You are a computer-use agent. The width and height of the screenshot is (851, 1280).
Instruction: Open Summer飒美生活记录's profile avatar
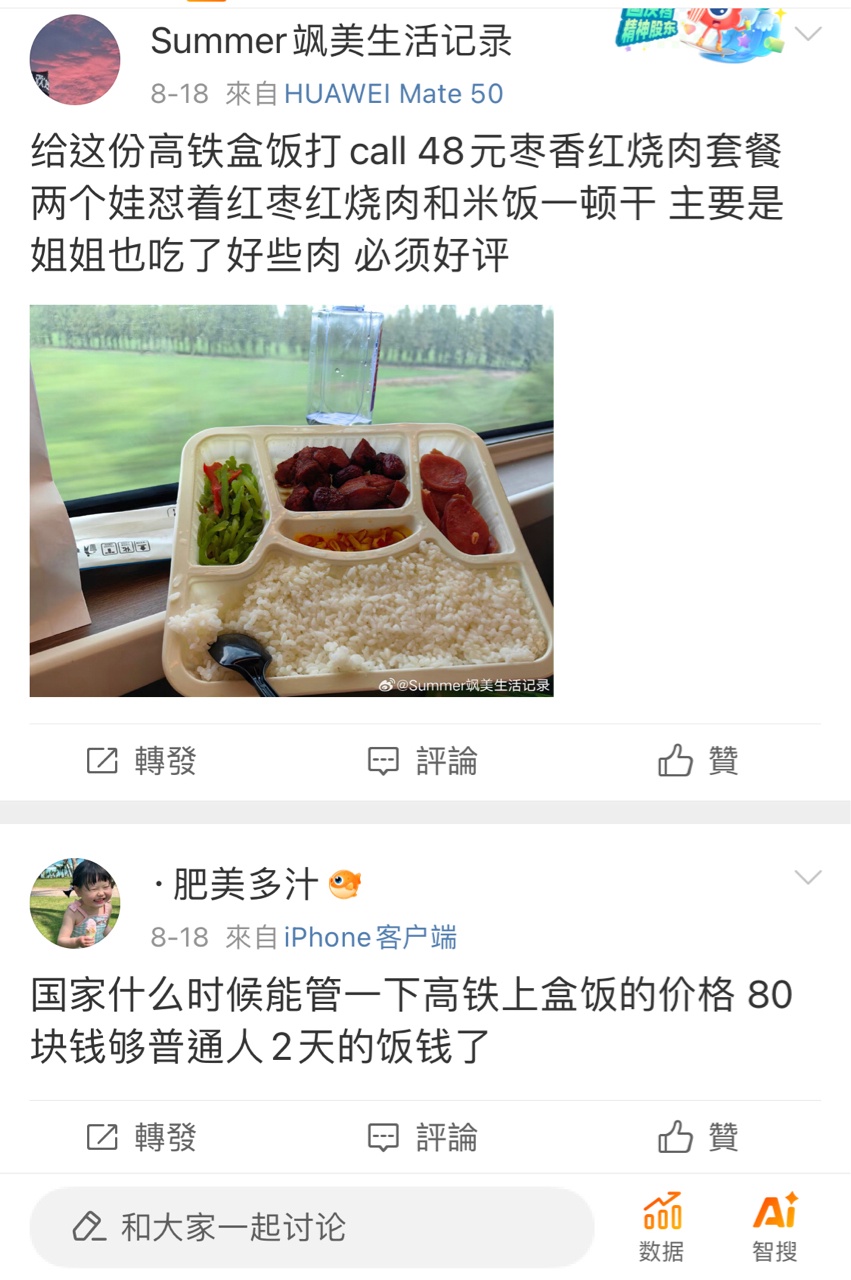[x=75, y=60]
